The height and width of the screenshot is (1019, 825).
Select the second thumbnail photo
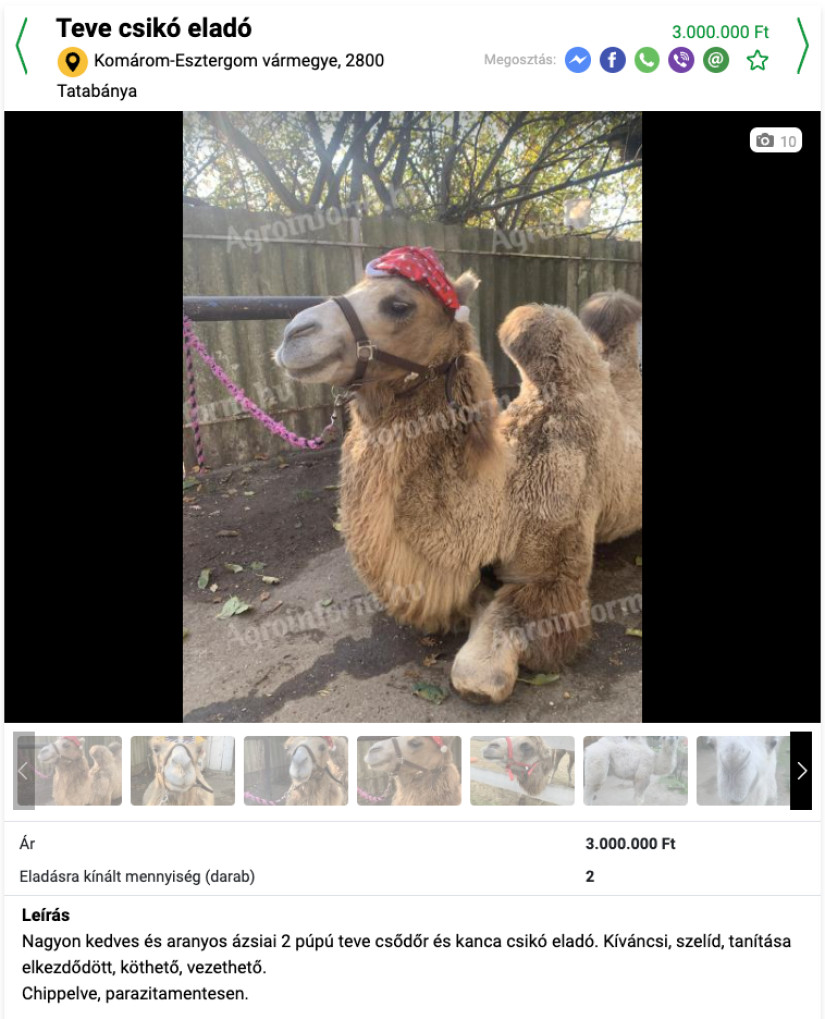[183, 770]
